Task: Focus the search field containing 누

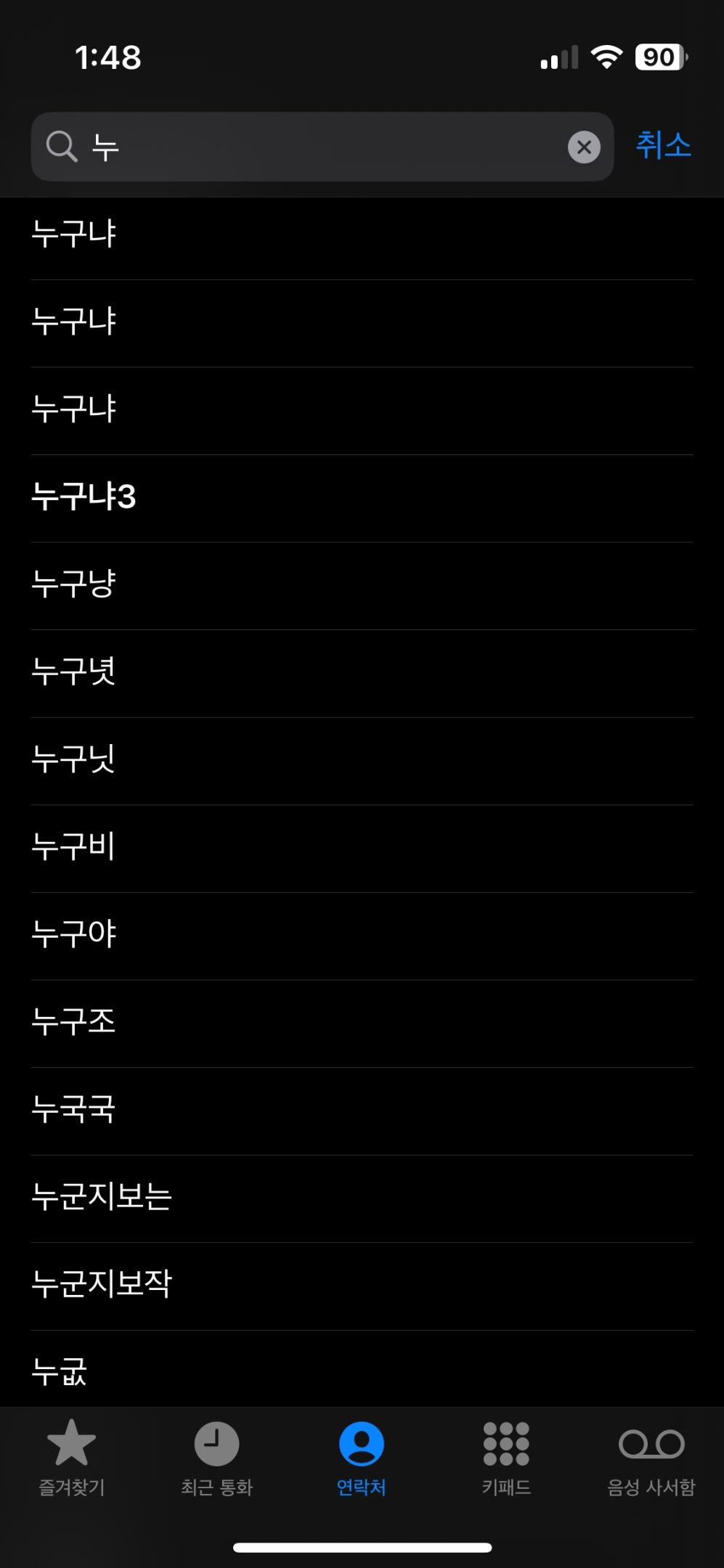Action: pos(320,147)
